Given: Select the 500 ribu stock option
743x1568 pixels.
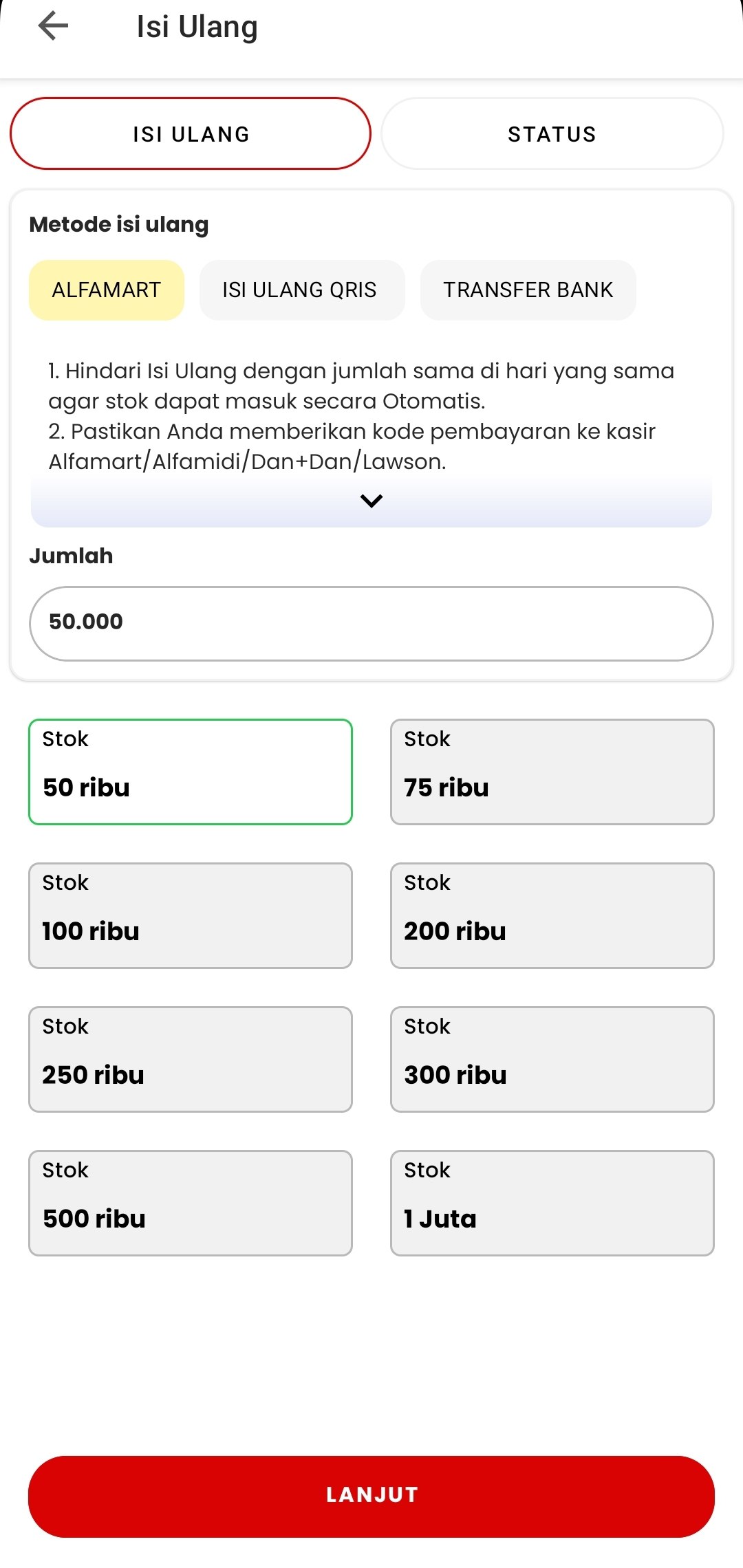Looking at the screenshot, I should (191, 1202).
